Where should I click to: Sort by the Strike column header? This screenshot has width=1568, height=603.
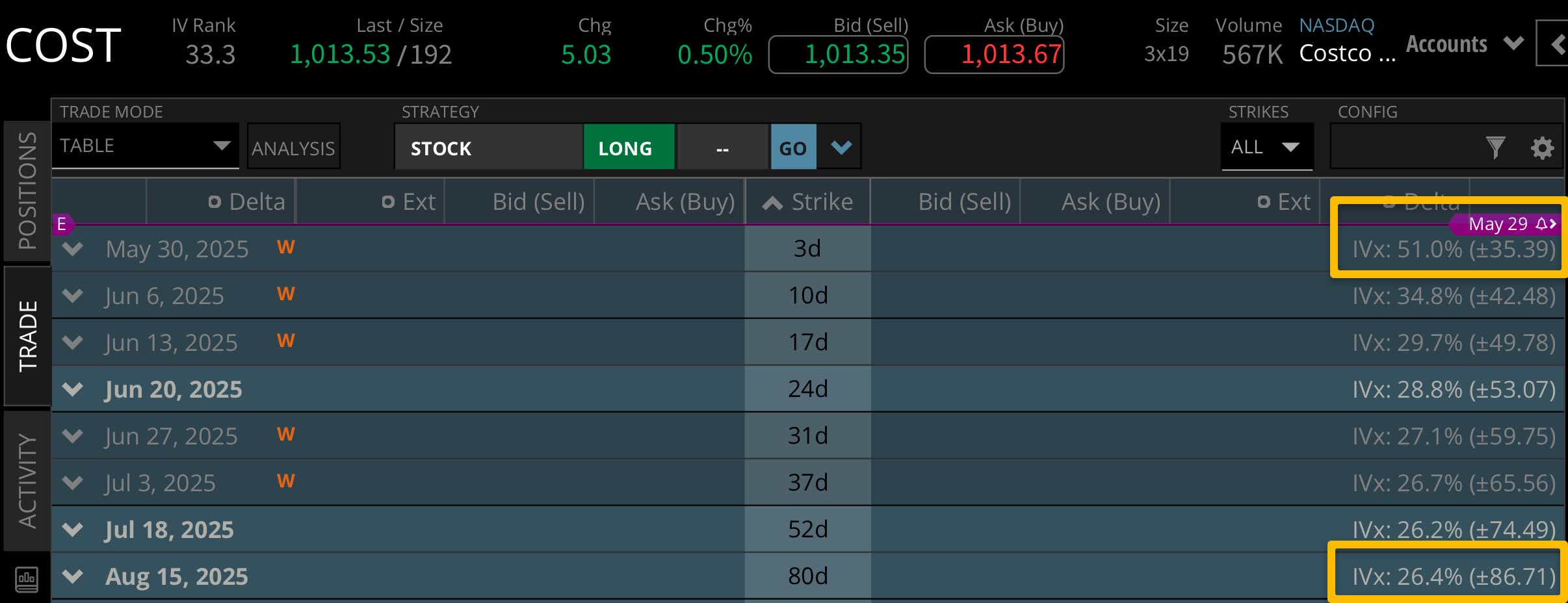click(808, 202)
